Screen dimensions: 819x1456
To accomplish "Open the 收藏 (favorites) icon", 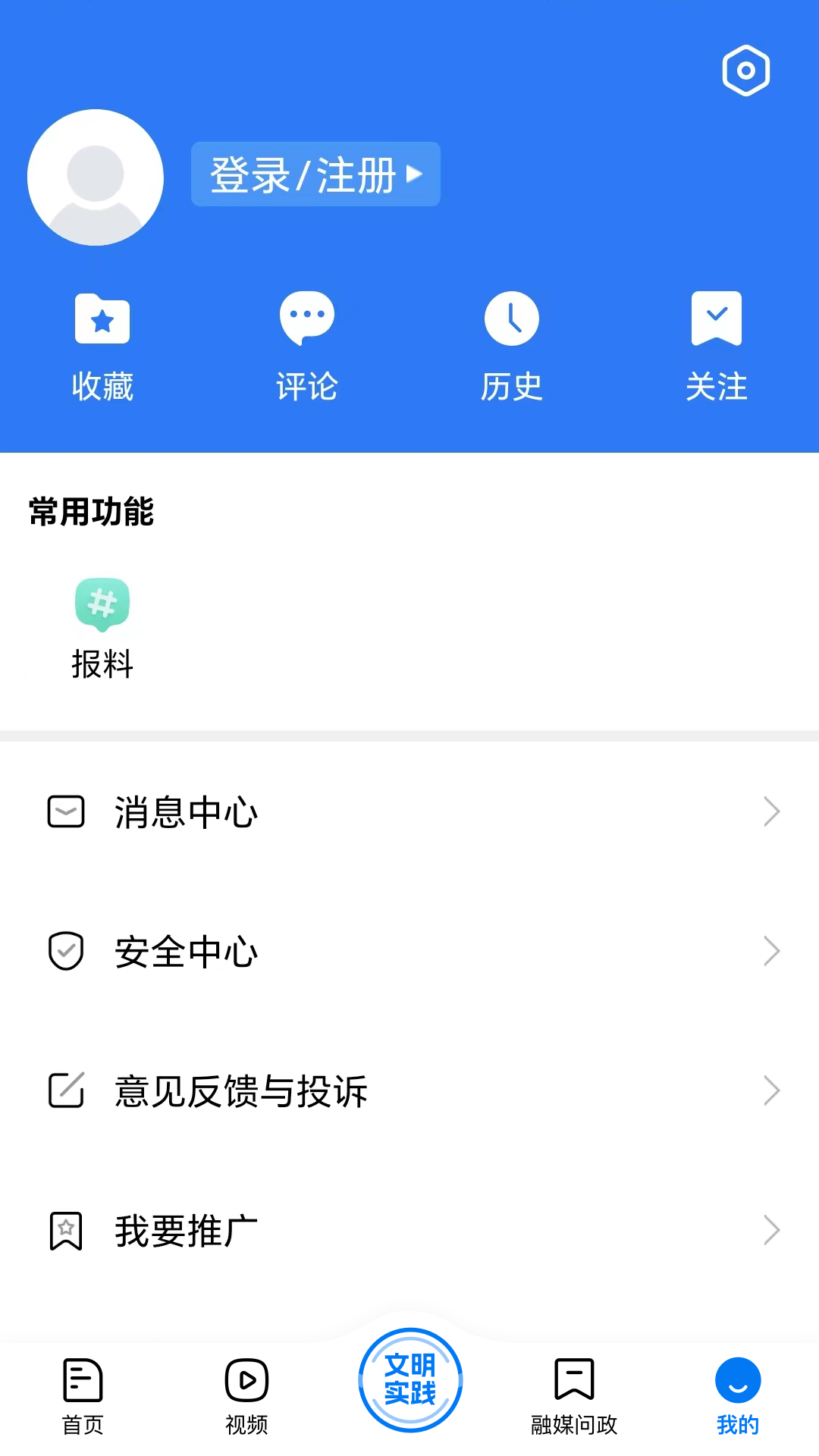I will coord(102,320).
